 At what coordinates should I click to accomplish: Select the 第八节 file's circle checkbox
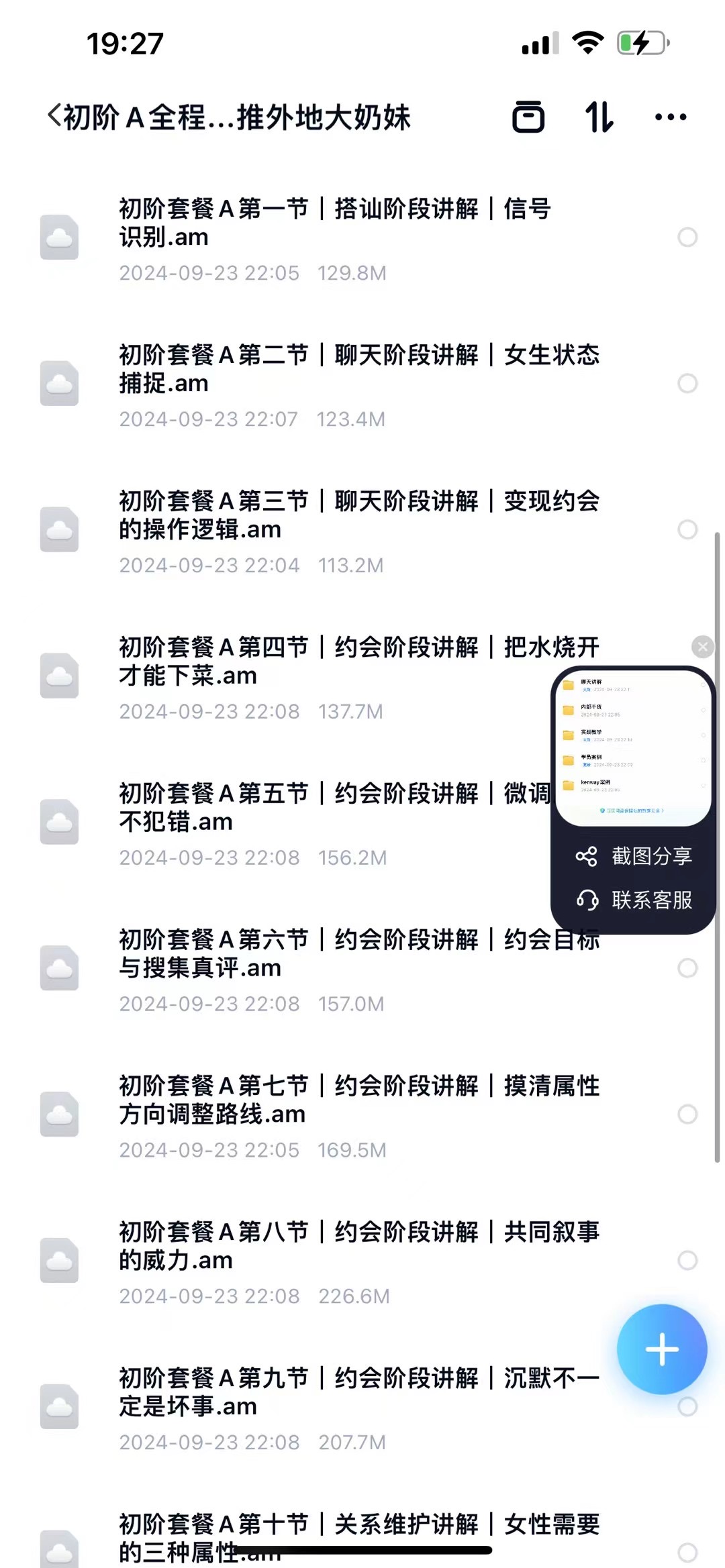(x=687, y=1261)
